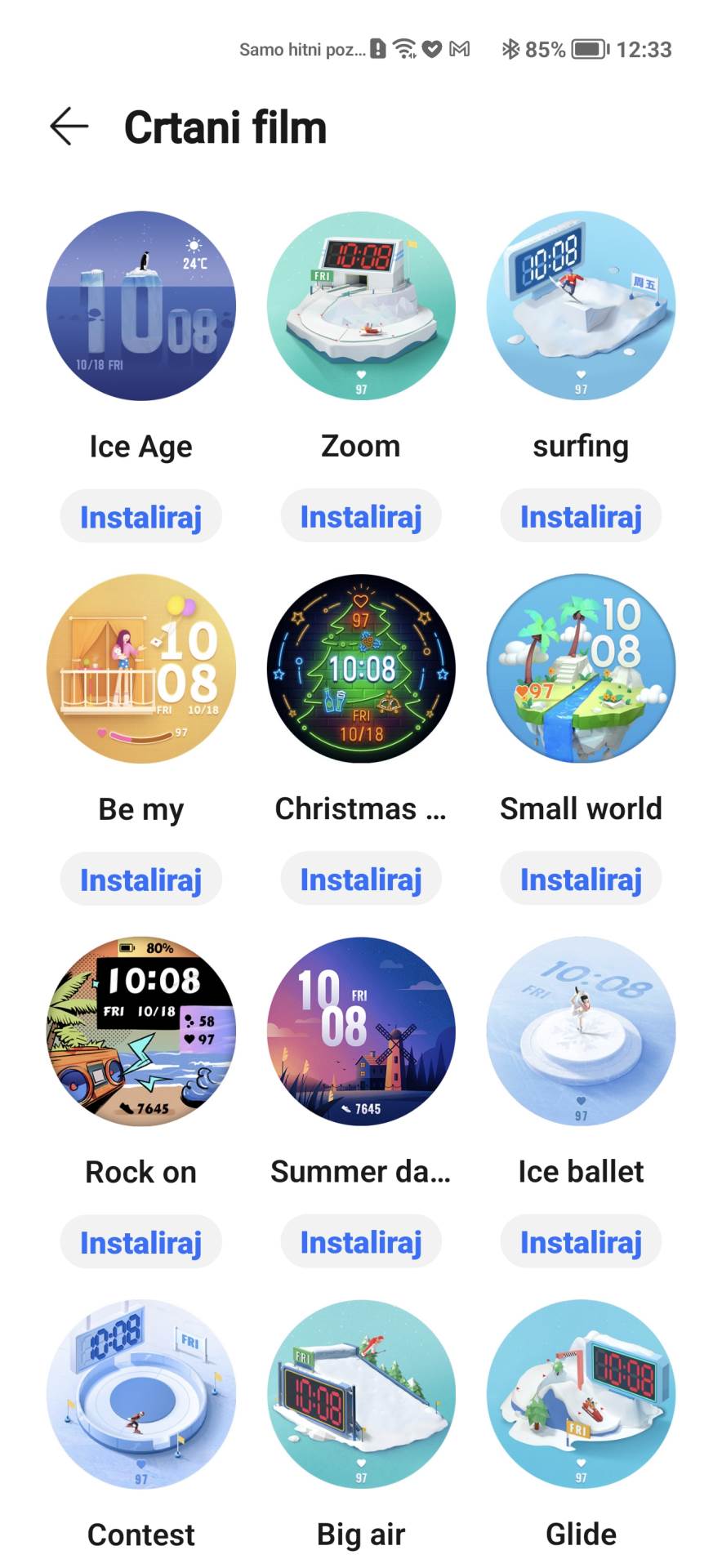
Task: View the Zoom watch face details
Action: [x=361, y=306]
